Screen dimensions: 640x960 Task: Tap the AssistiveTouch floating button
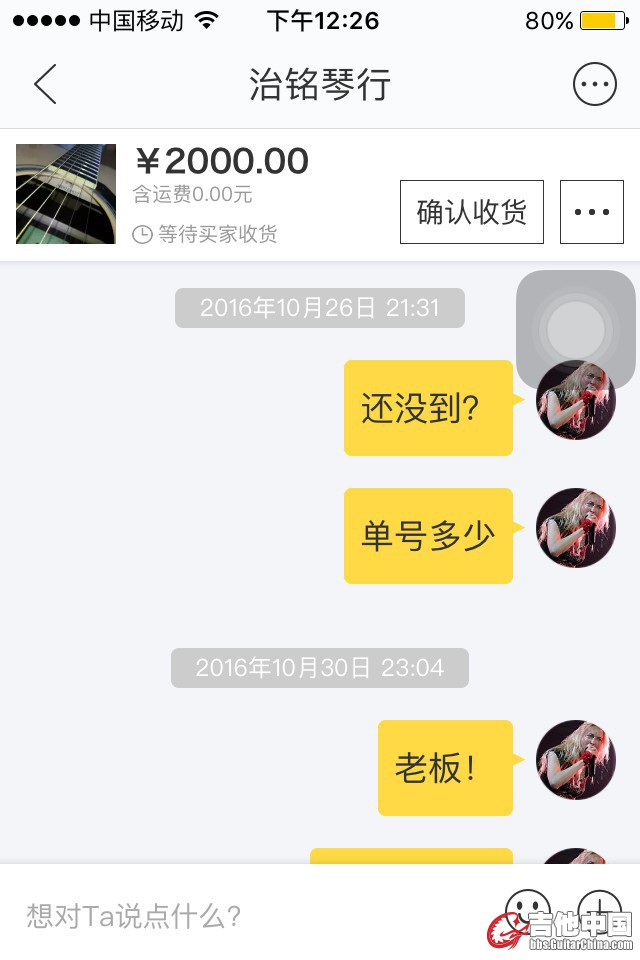click(x=576, y=329)
